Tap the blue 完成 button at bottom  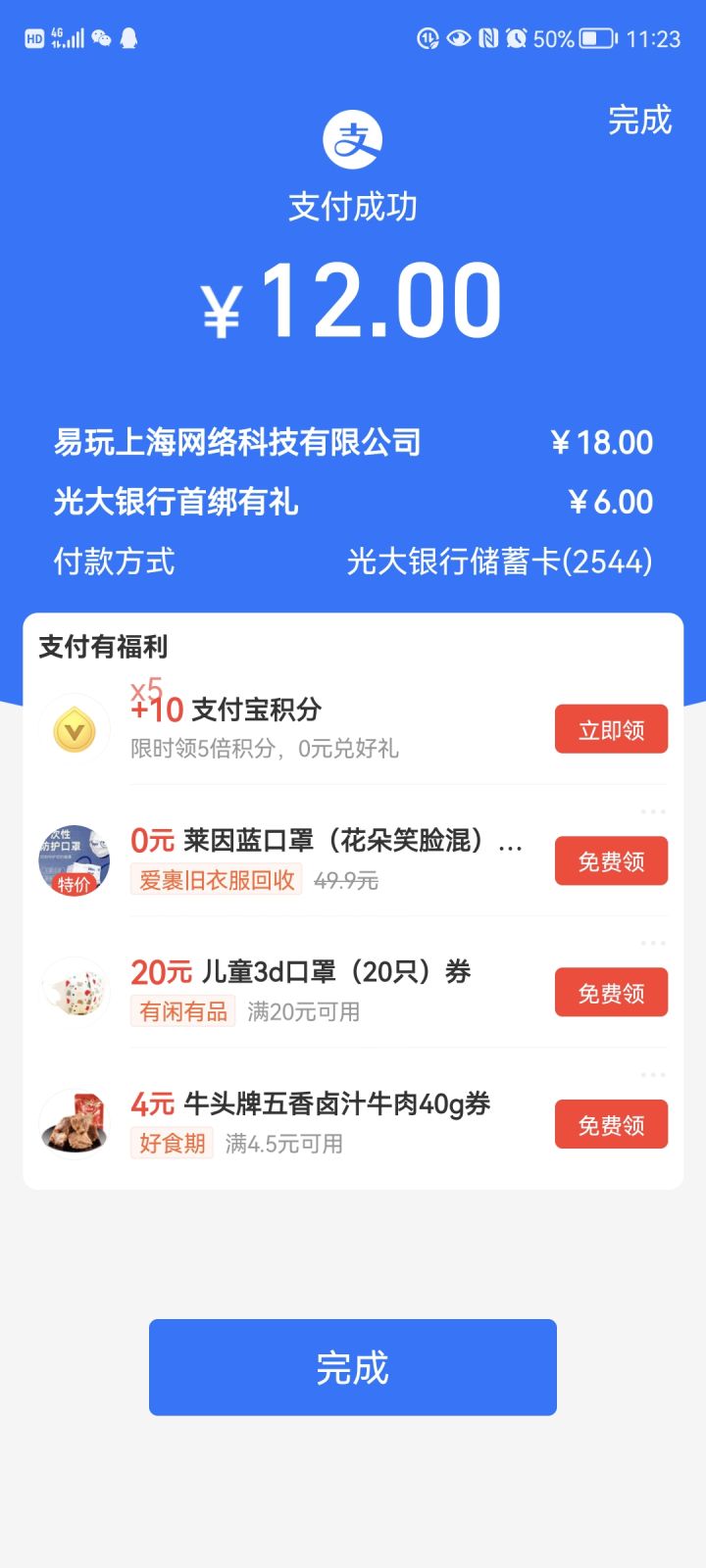(351, 1367)
